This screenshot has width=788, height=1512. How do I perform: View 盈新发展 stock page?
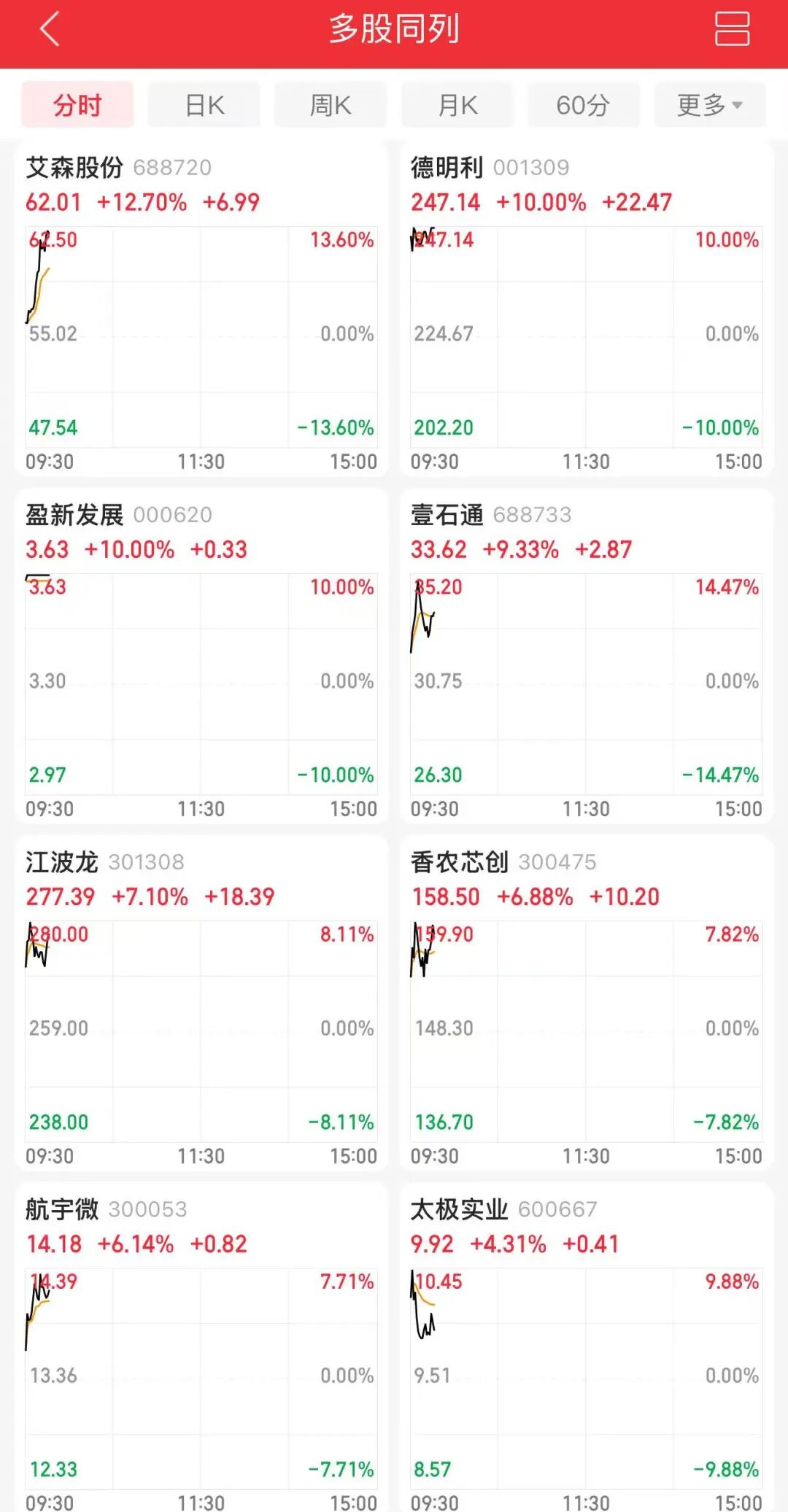(x=77, y=515)
